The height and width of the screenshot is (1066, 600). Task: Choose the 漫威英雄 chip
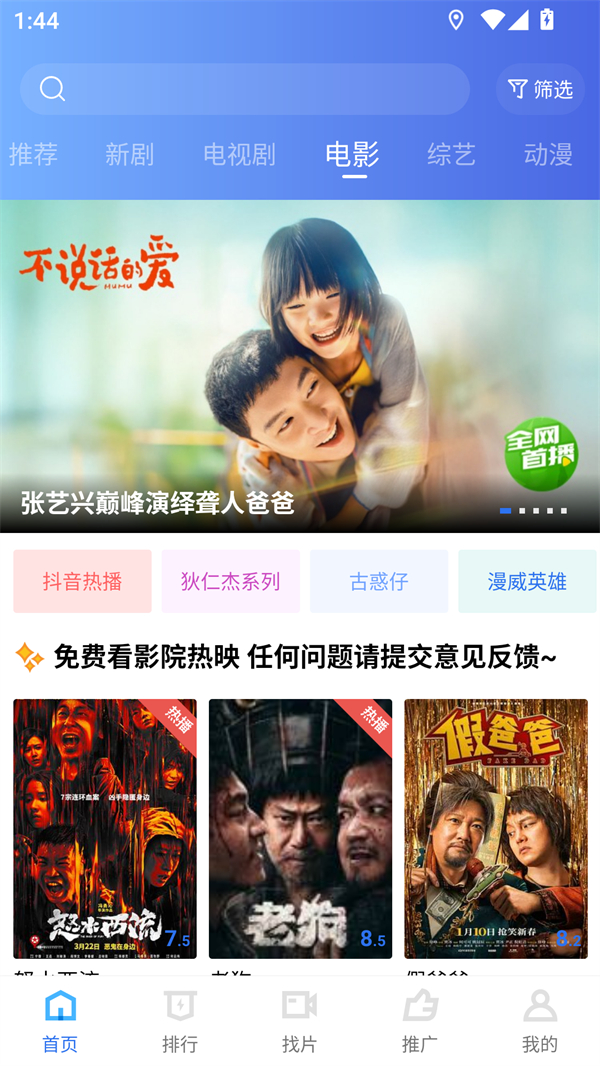(x=527, y=581)
